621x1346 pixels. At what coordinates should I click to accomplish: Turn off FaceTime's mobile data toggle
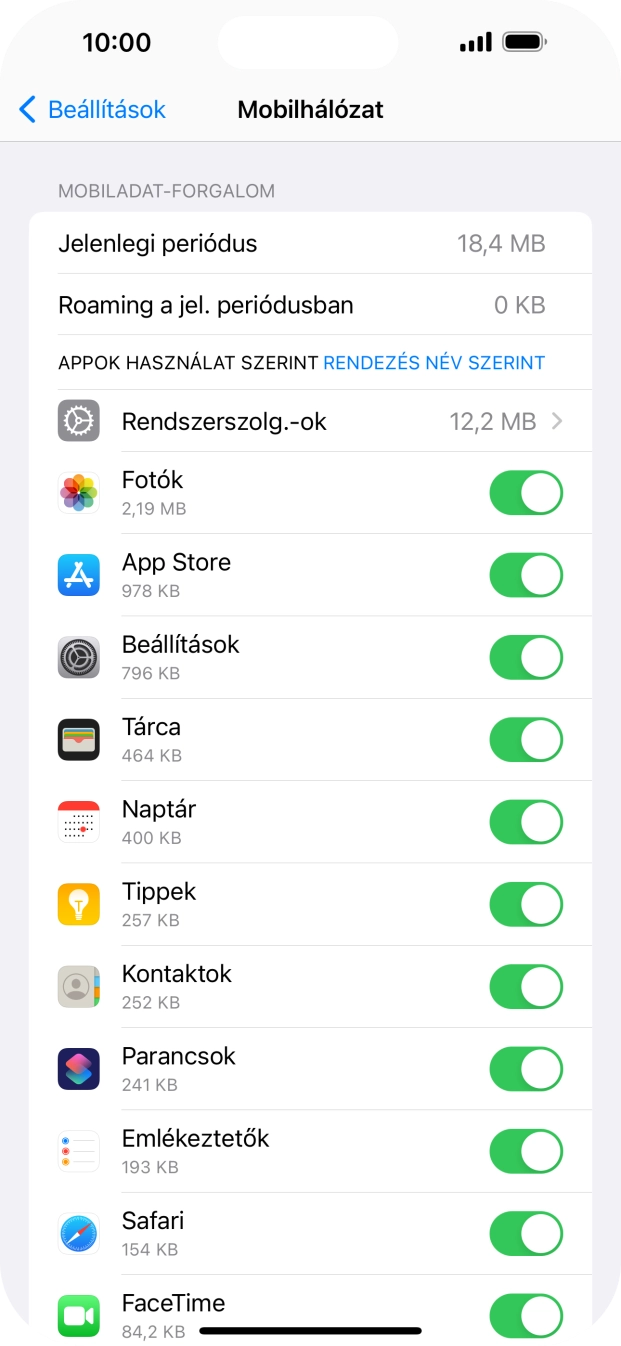click(526, 1314)
